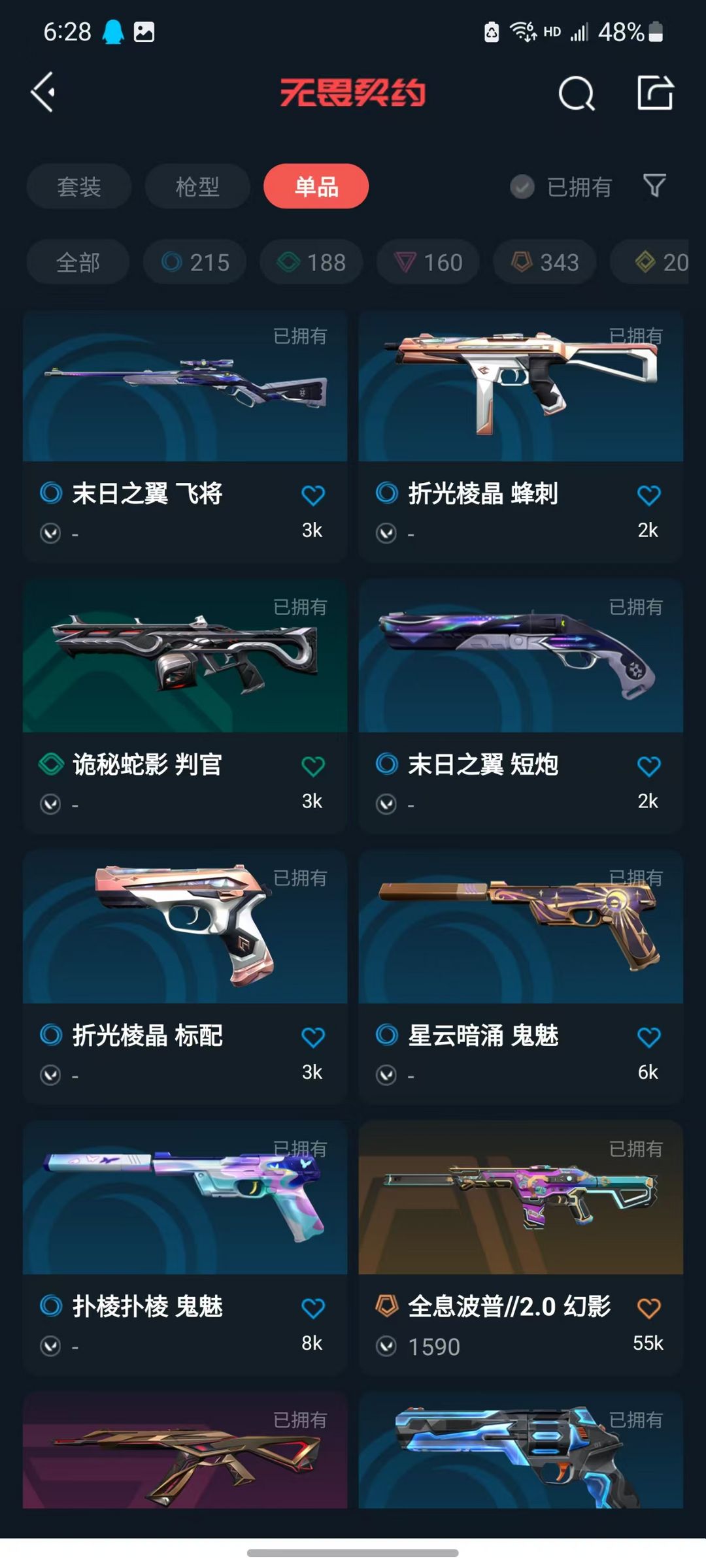Filter by the 188 tier chip
Image resolution: width=706 pixels, height=1568 pixels.
click(311, 262)
